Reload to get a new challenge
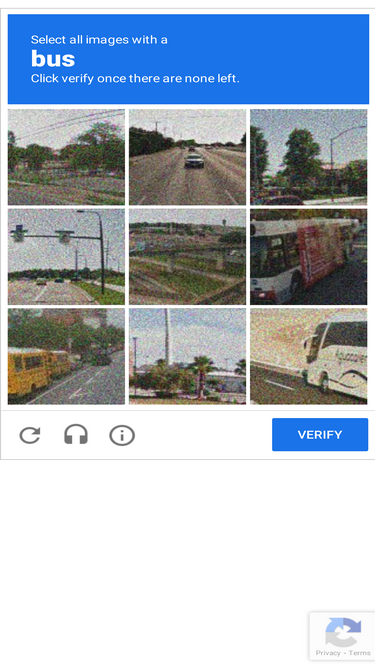Screen dimensions: 375x667 click(x=30, y=435)
